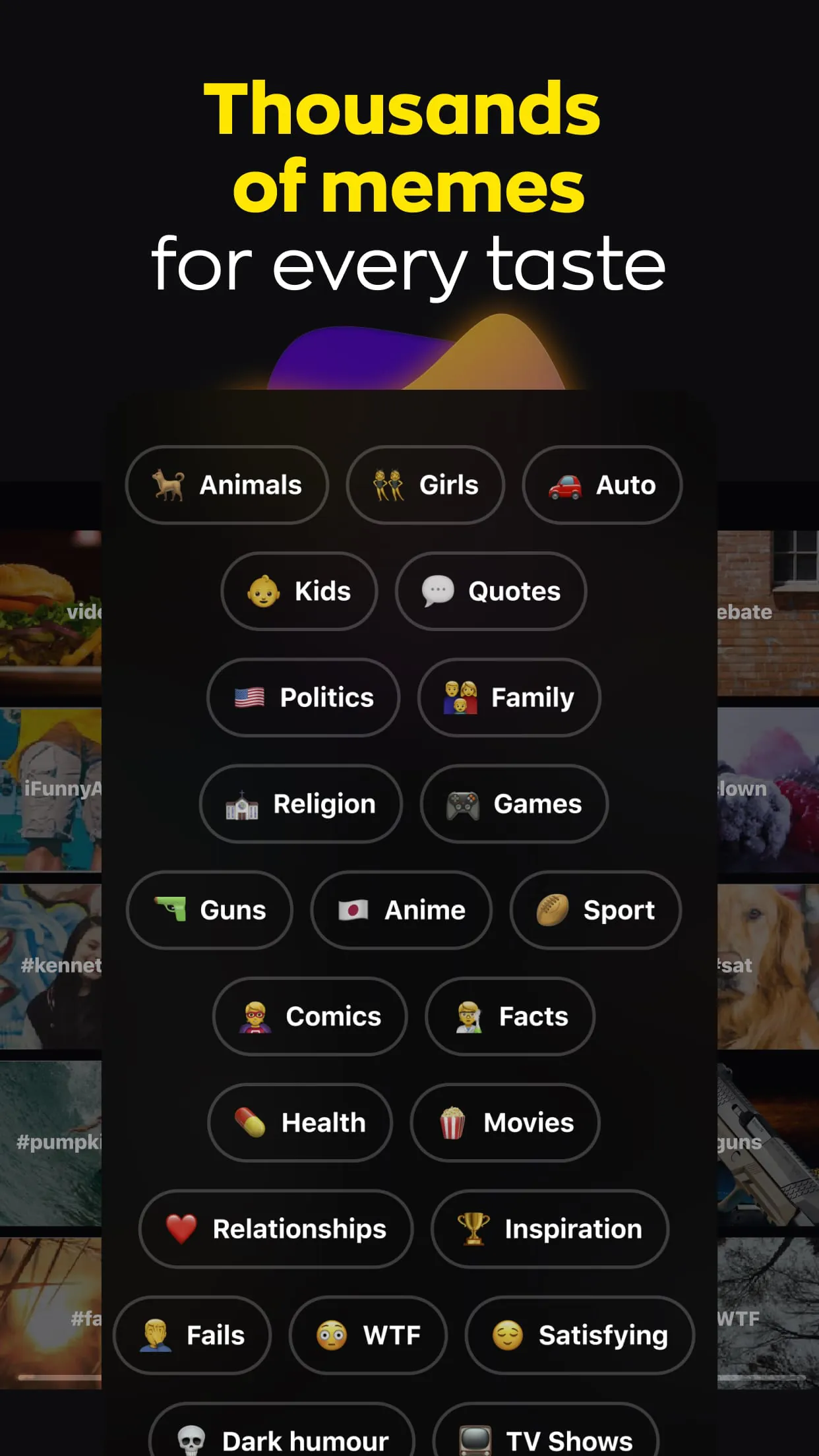819x1456 pixels.
Task: Tap the red car icon beside Auto
Action: point(567,486)
